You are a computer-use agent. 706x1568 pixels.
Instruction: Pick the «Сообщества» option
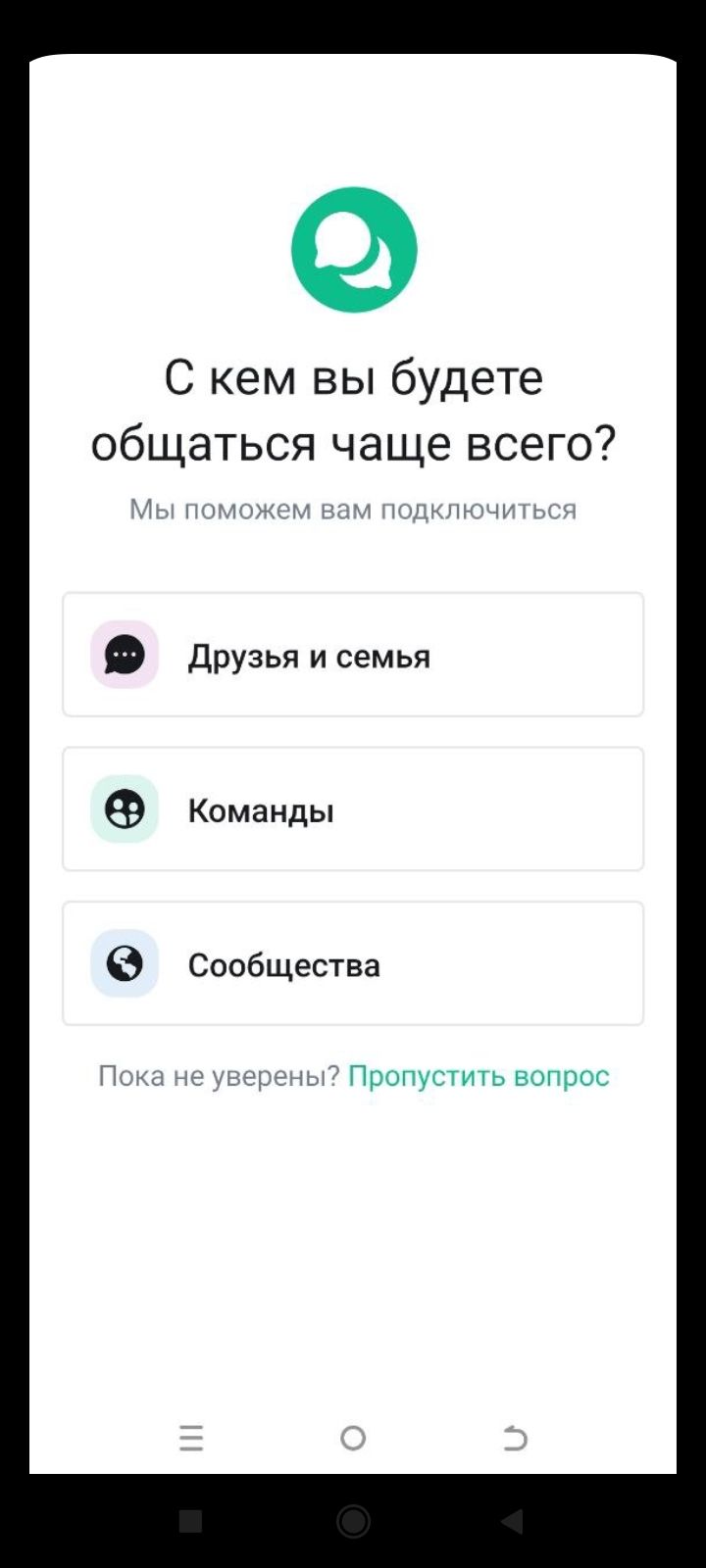(x=353, y=964)
